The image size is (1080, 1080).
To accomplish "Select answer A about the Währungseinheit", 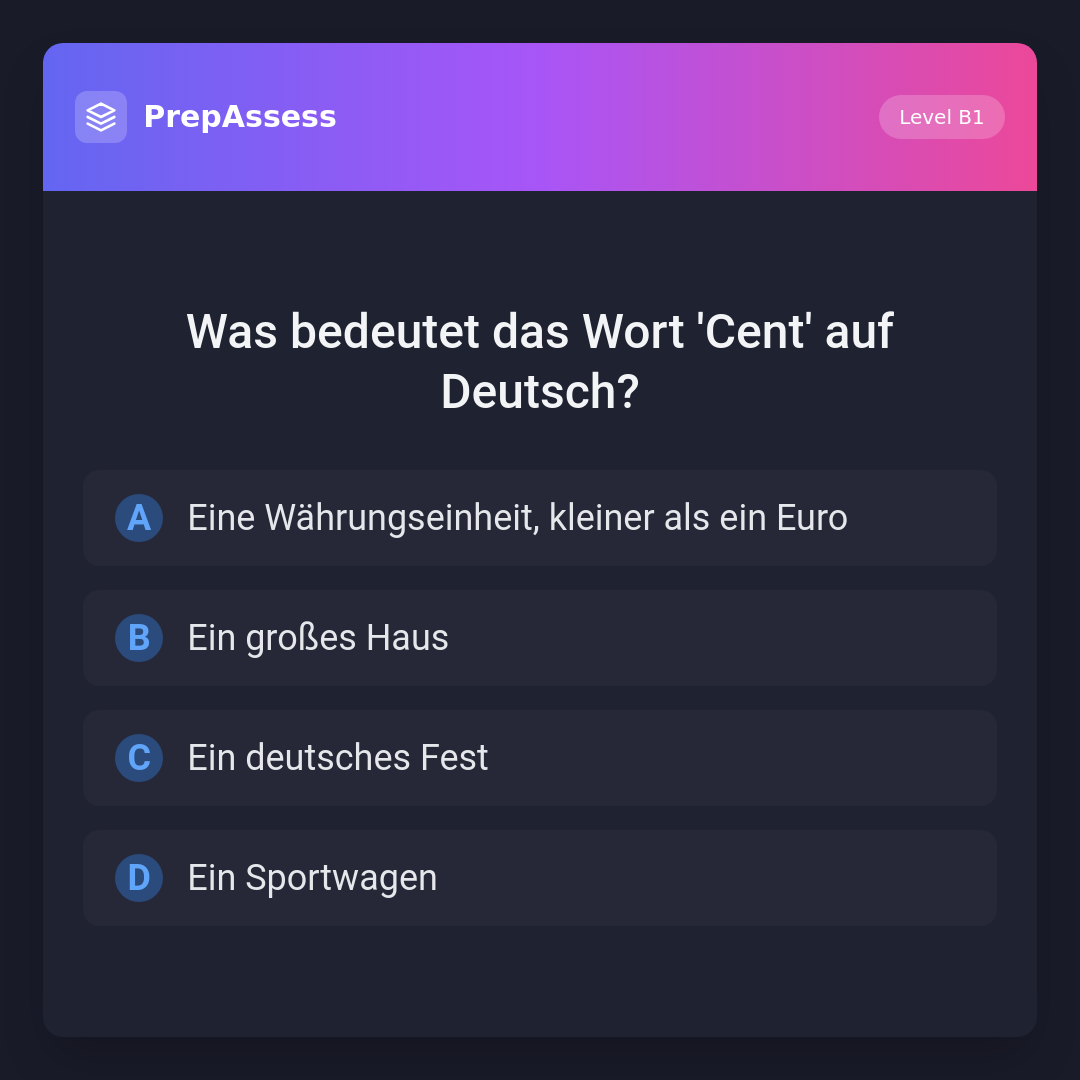I will [x=540, y=518].
